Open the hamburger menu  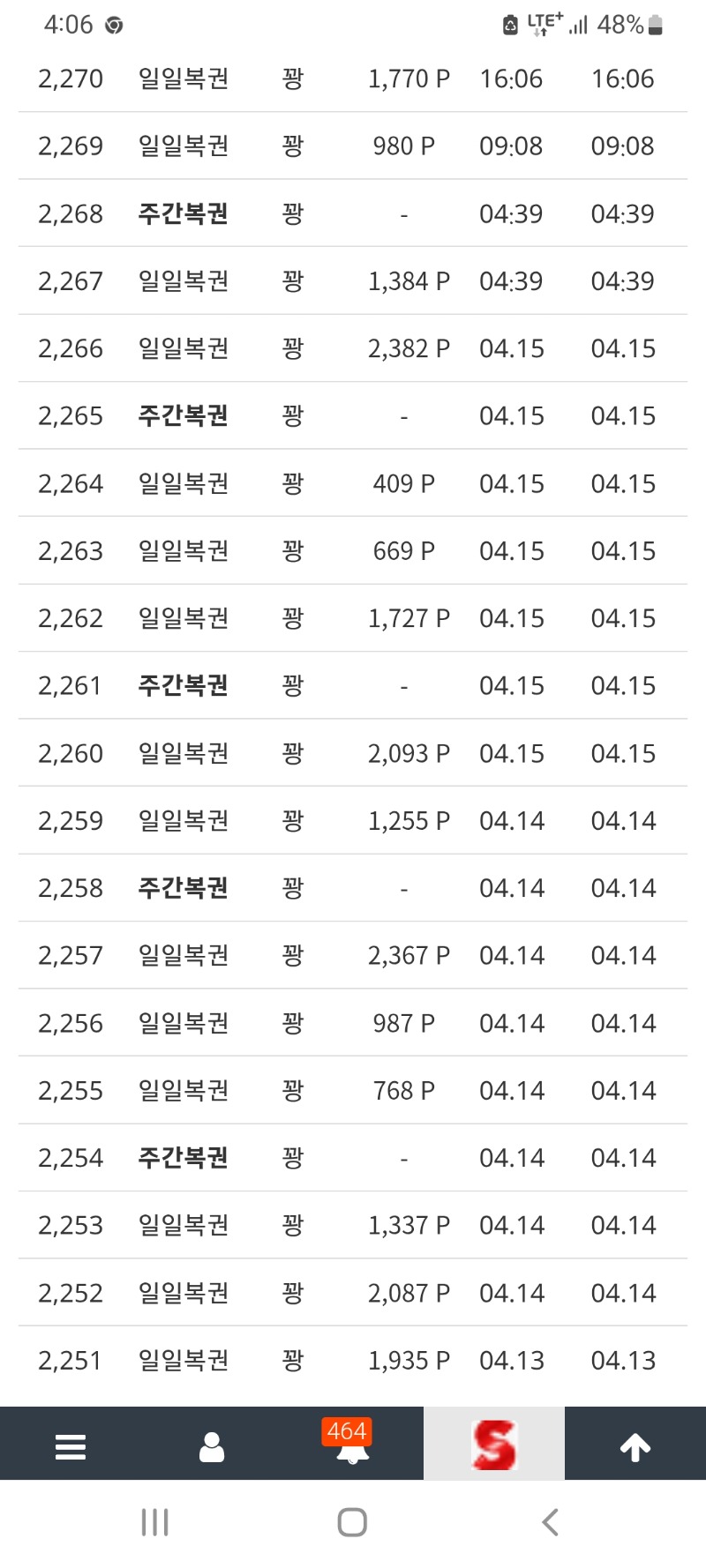point(71,1446)
